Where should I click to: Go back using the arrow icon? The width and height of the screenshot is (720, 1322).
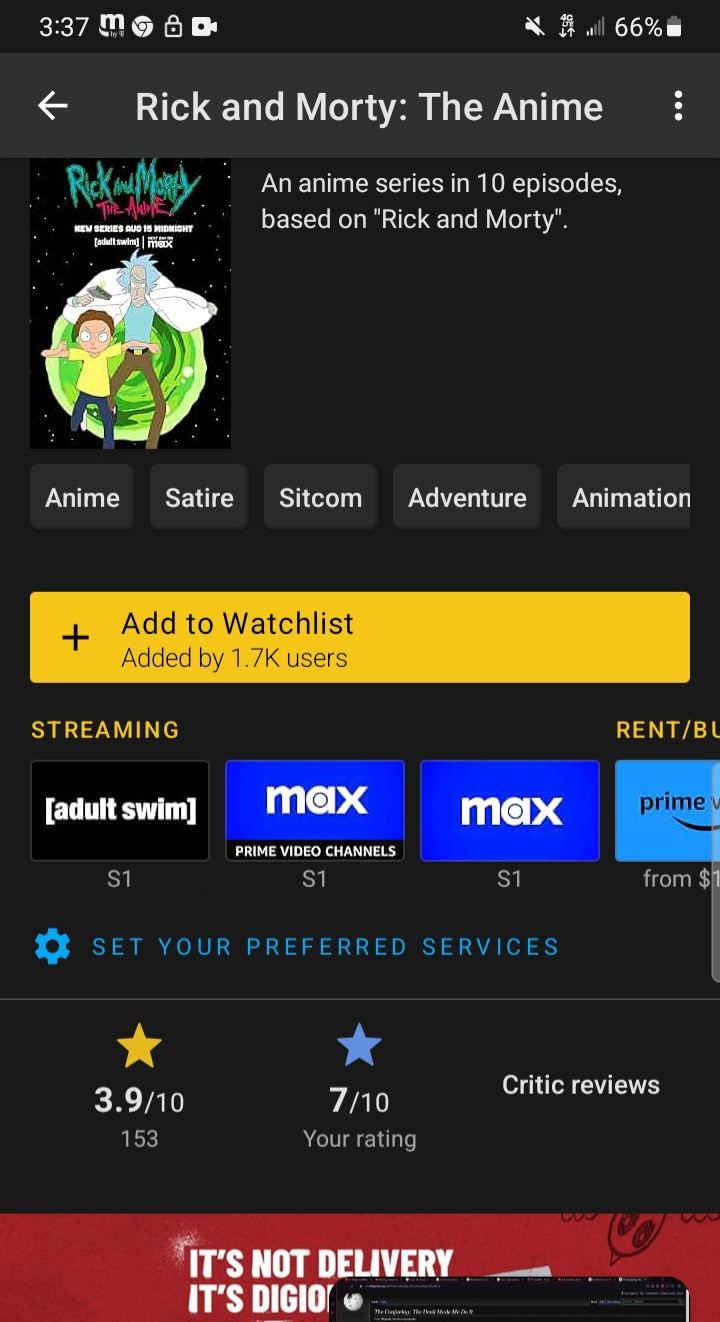click(x=53, y=106)
